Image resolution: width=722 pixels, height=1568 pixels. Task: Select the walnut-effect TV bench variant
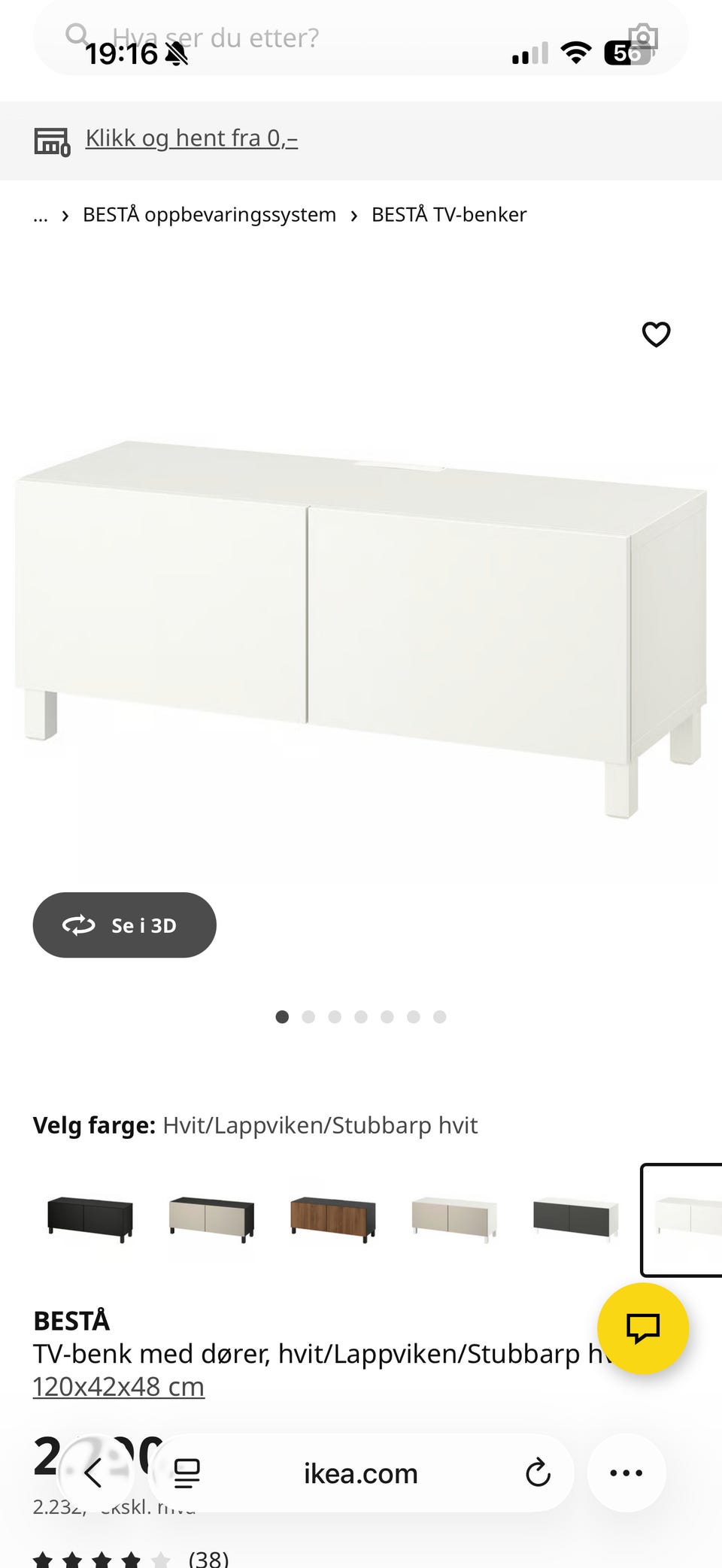click(x=333, y=1219)
